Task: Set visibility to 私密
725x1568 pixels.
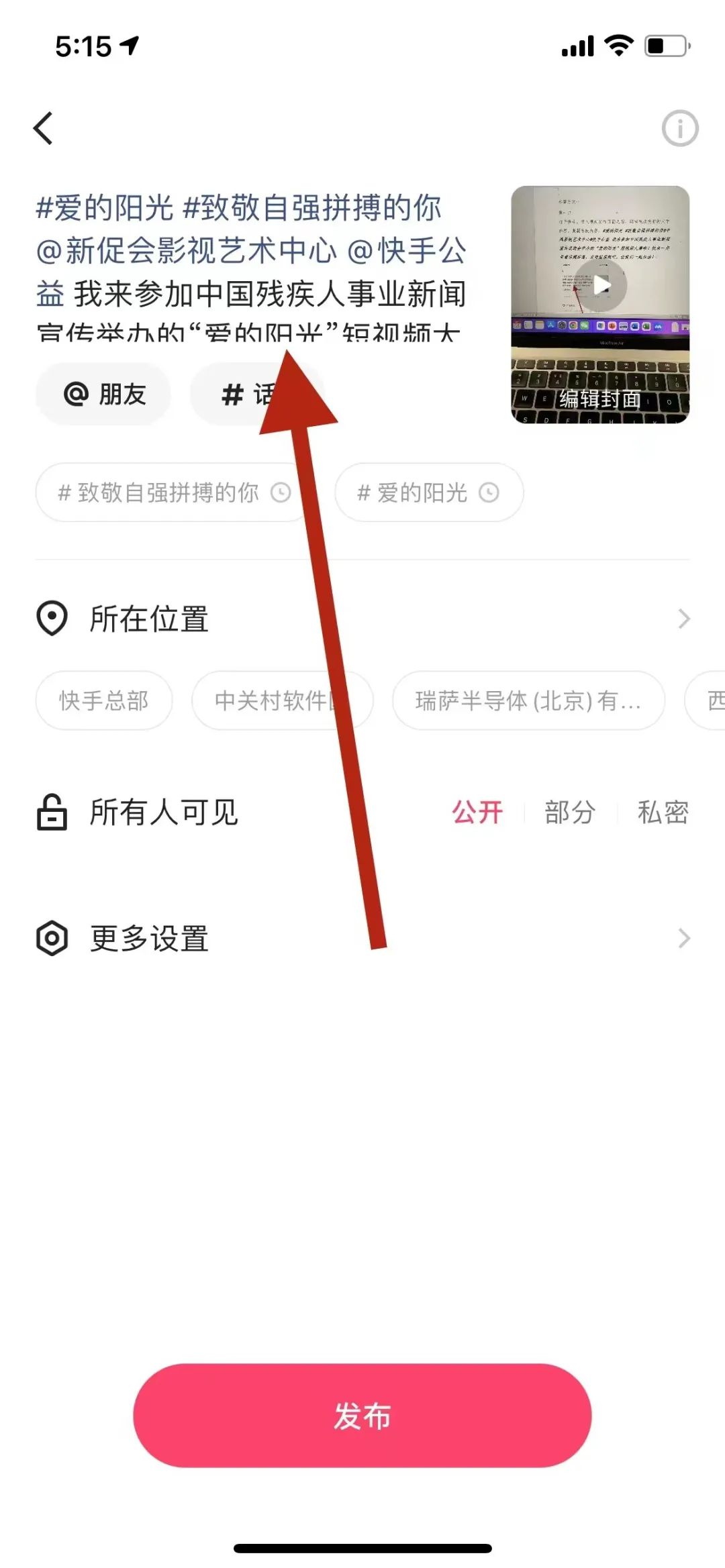Action: click(663, 813)
